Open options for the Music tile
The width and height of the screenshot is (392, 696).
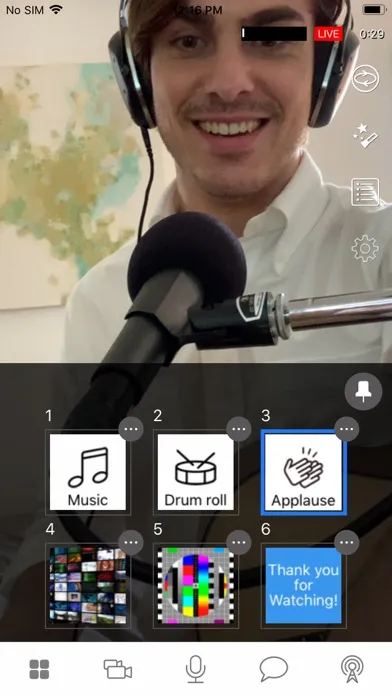(131, 429)
